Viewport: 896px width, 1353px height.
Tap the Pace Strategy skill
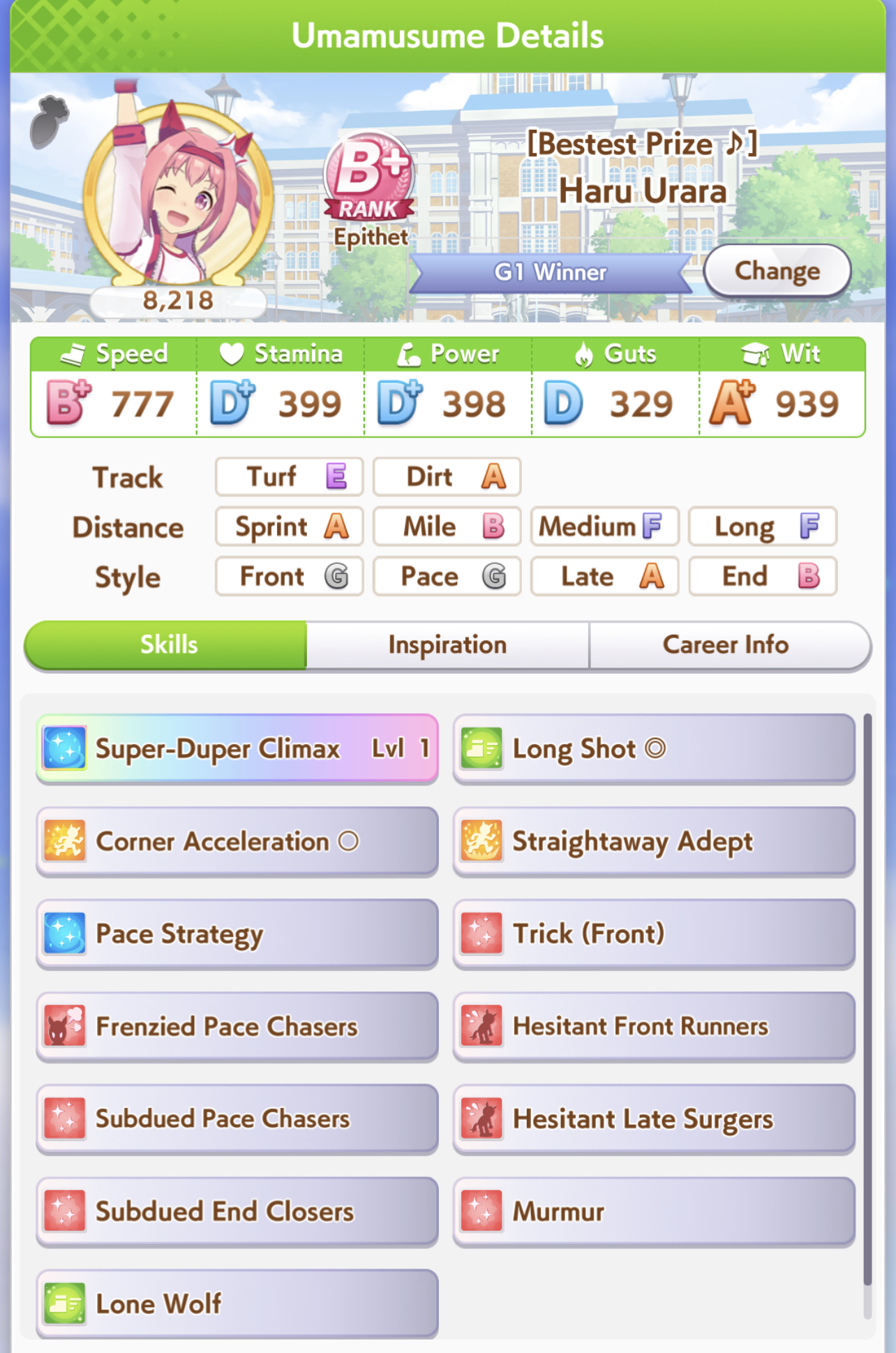pos(237,934)
